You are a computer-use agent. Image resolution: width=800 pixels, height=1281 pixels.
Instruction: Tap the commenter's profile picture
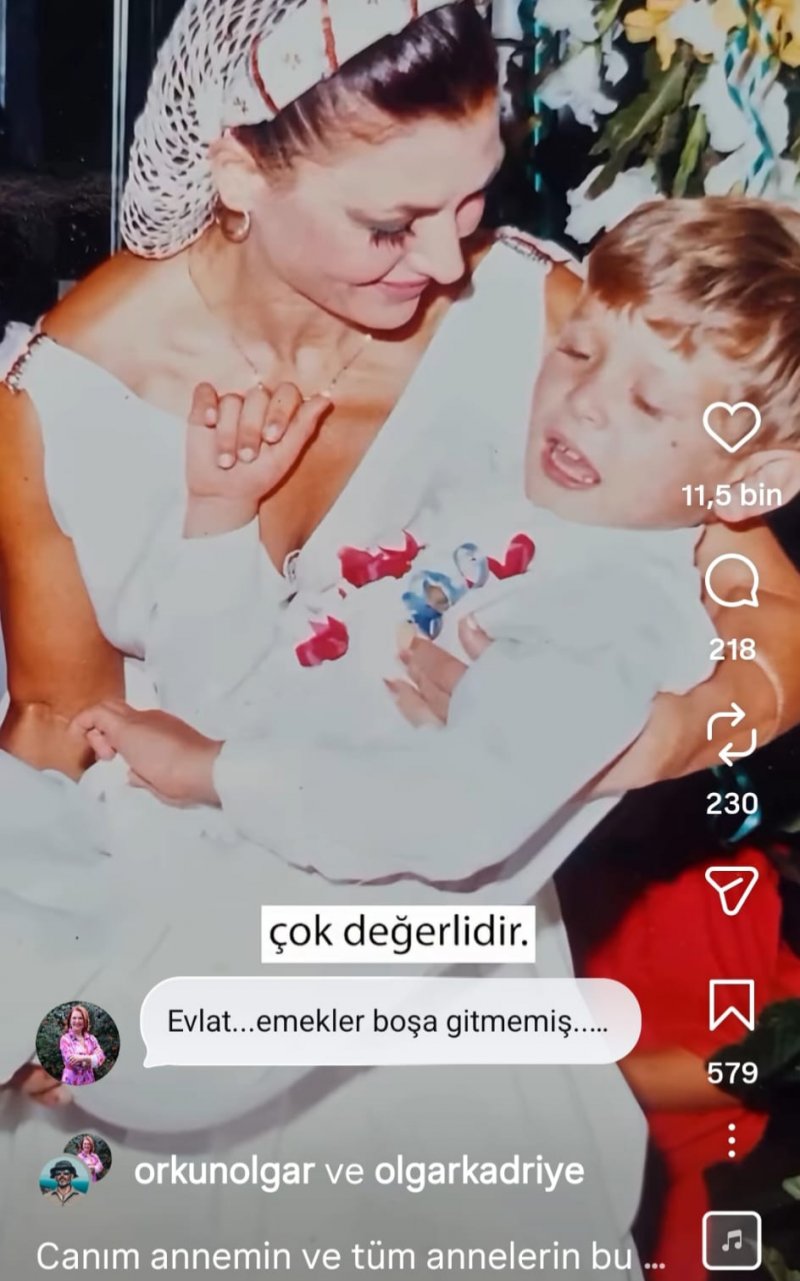coord(78,1043)
